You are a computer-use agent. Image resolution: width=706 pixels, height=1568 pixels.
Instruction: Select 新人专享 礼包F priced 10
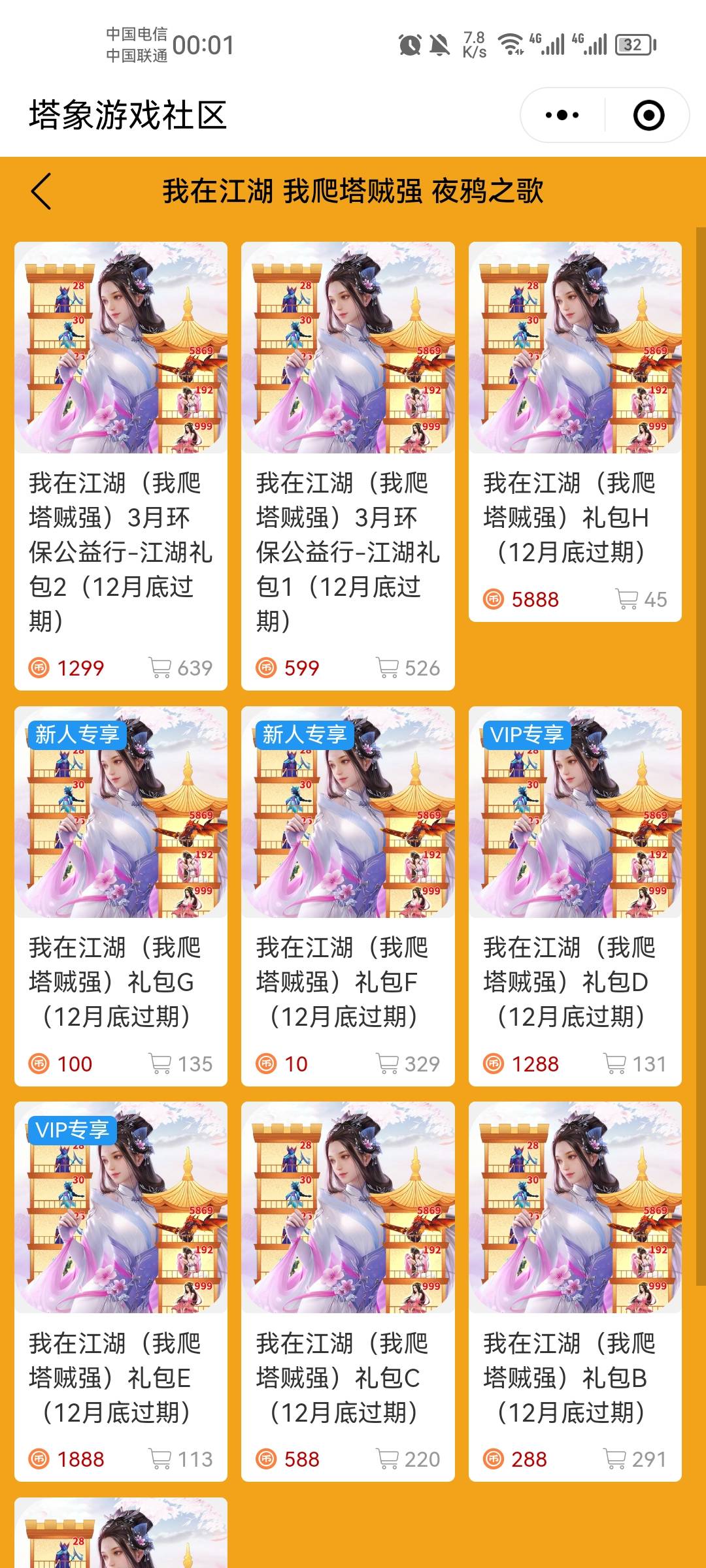point(348,895)
